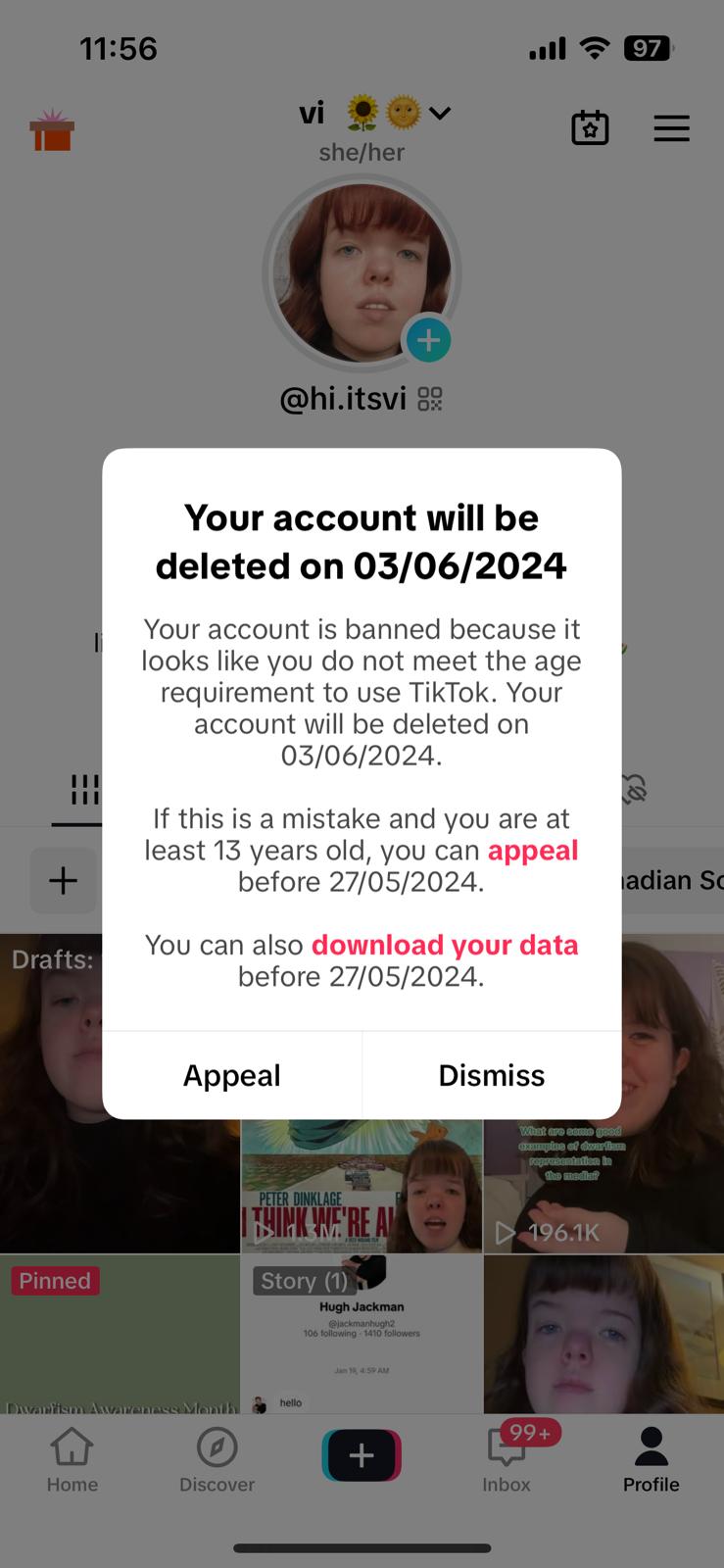Create a new video with the plus button
The width and height of the screenshot is (724, 1568).
click(362, 1455)
